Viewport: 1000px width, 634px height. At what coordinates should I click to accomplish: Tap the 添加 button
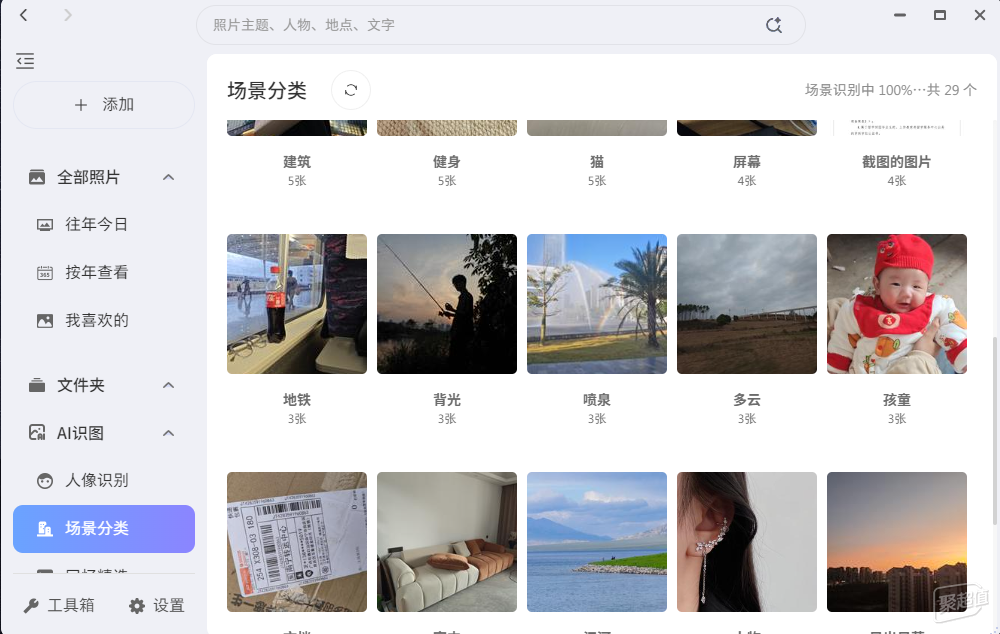point(104,105)
